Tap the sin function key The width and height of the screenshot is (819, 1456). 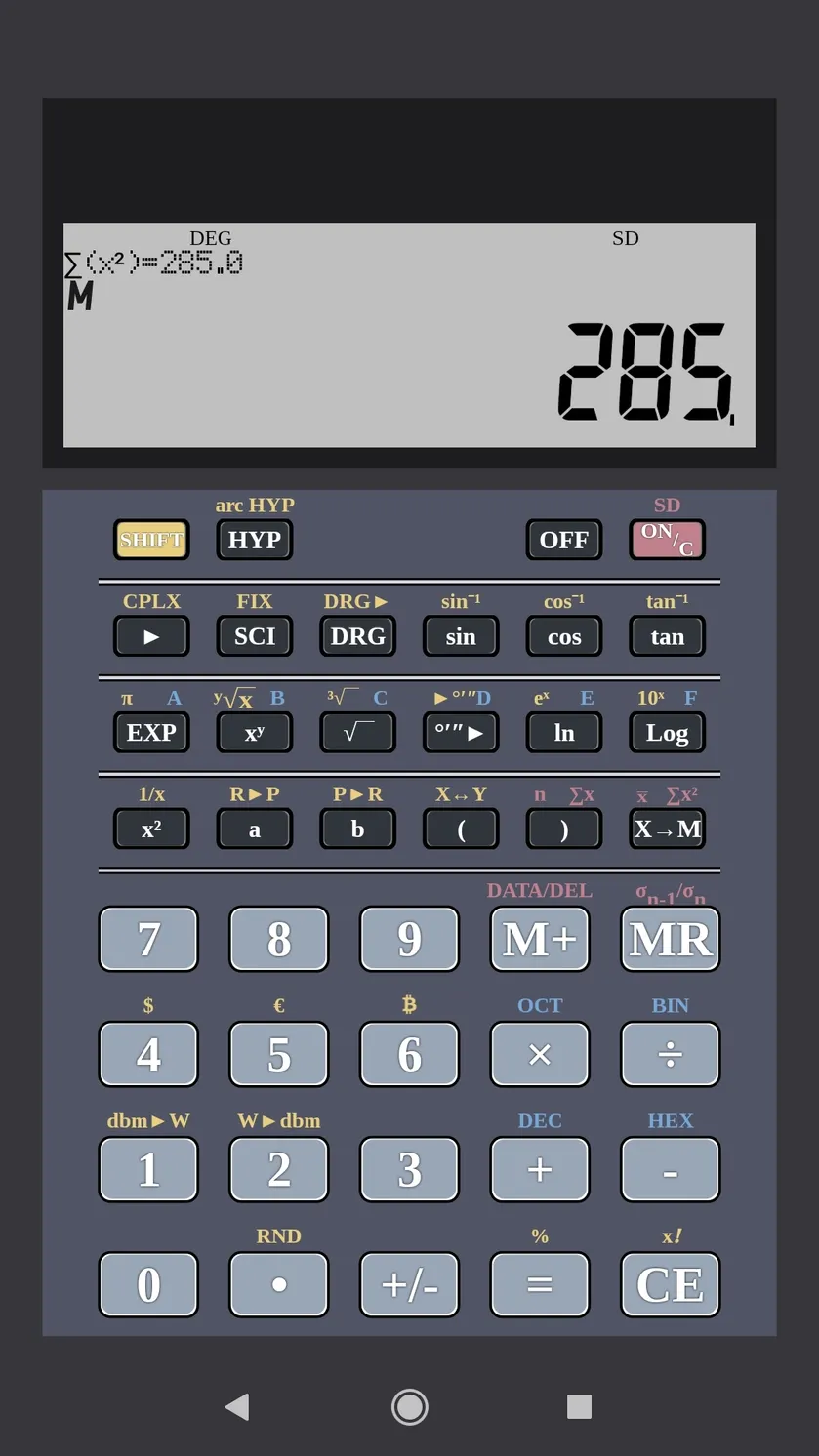(461, 636)
